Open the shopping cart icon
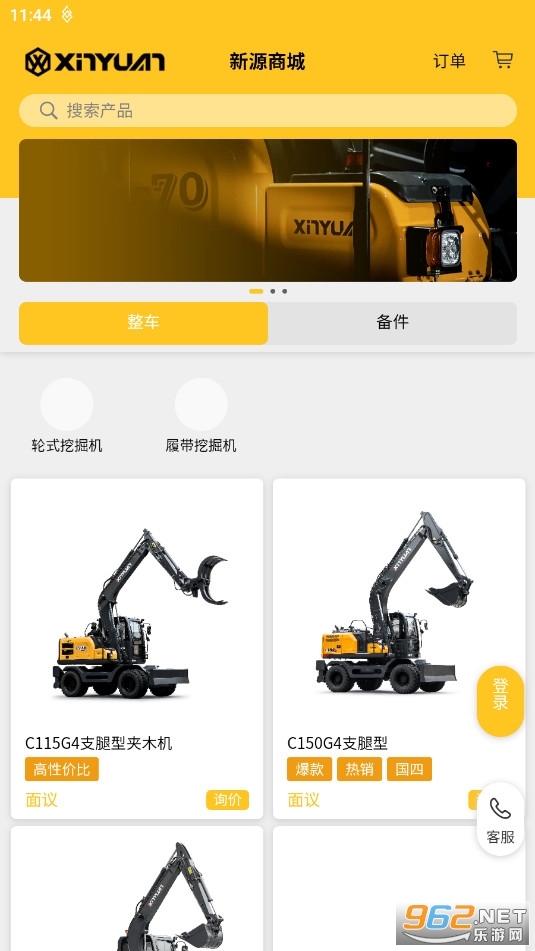Viewport: 535px width, 951px height. click(503, 59)
